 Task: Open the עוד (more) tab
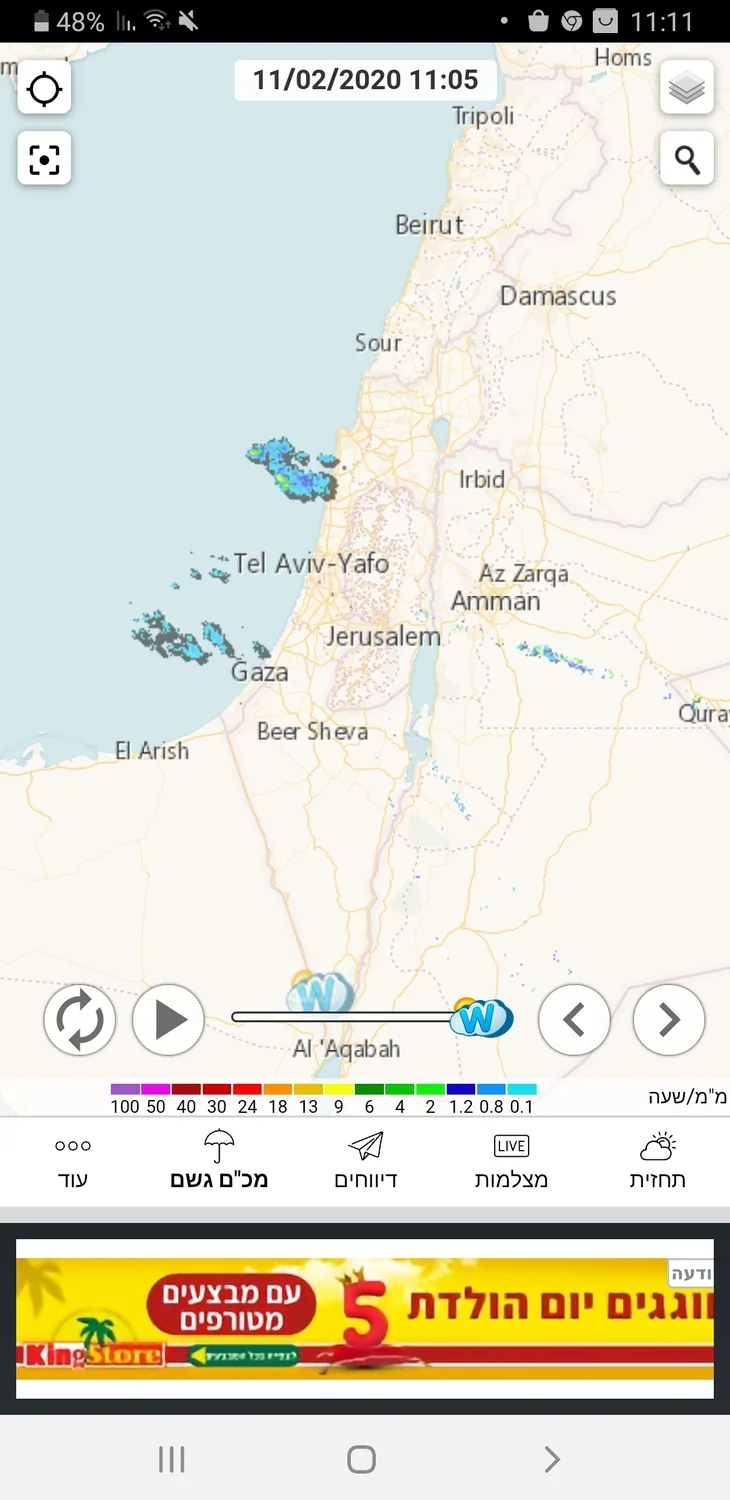(73, 1162)
